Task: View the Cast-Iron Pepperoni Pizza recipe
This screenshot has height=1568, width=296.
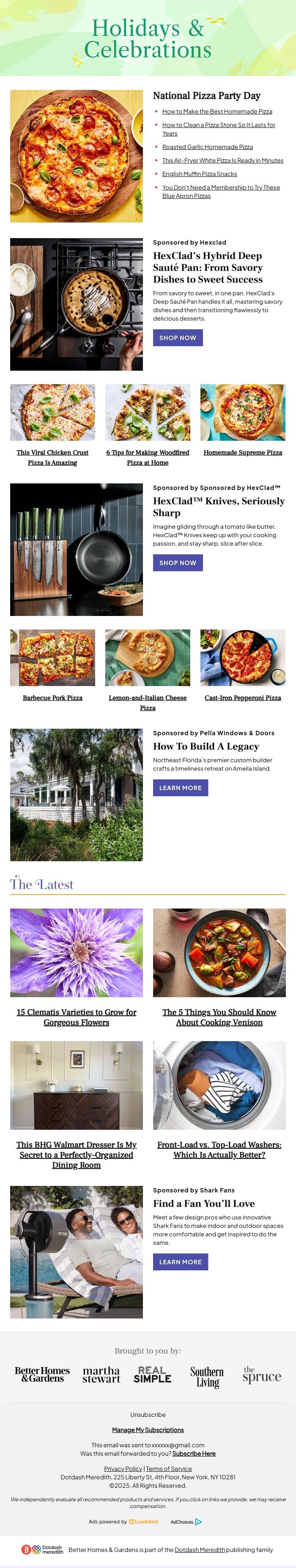Action: pos(242,697)
